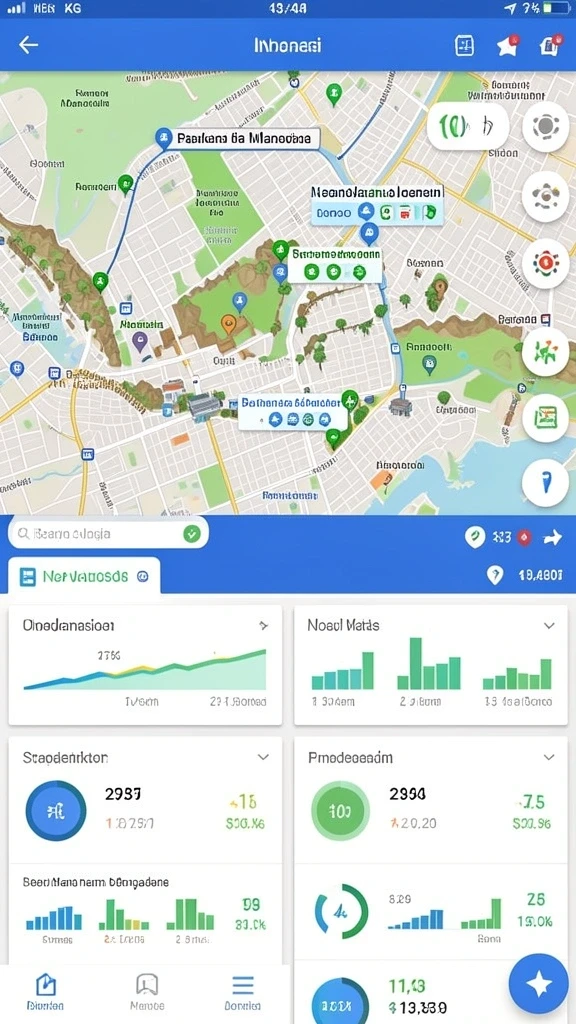
Task: Tap the blue sparkle floating action button
Action: point(539,984)
